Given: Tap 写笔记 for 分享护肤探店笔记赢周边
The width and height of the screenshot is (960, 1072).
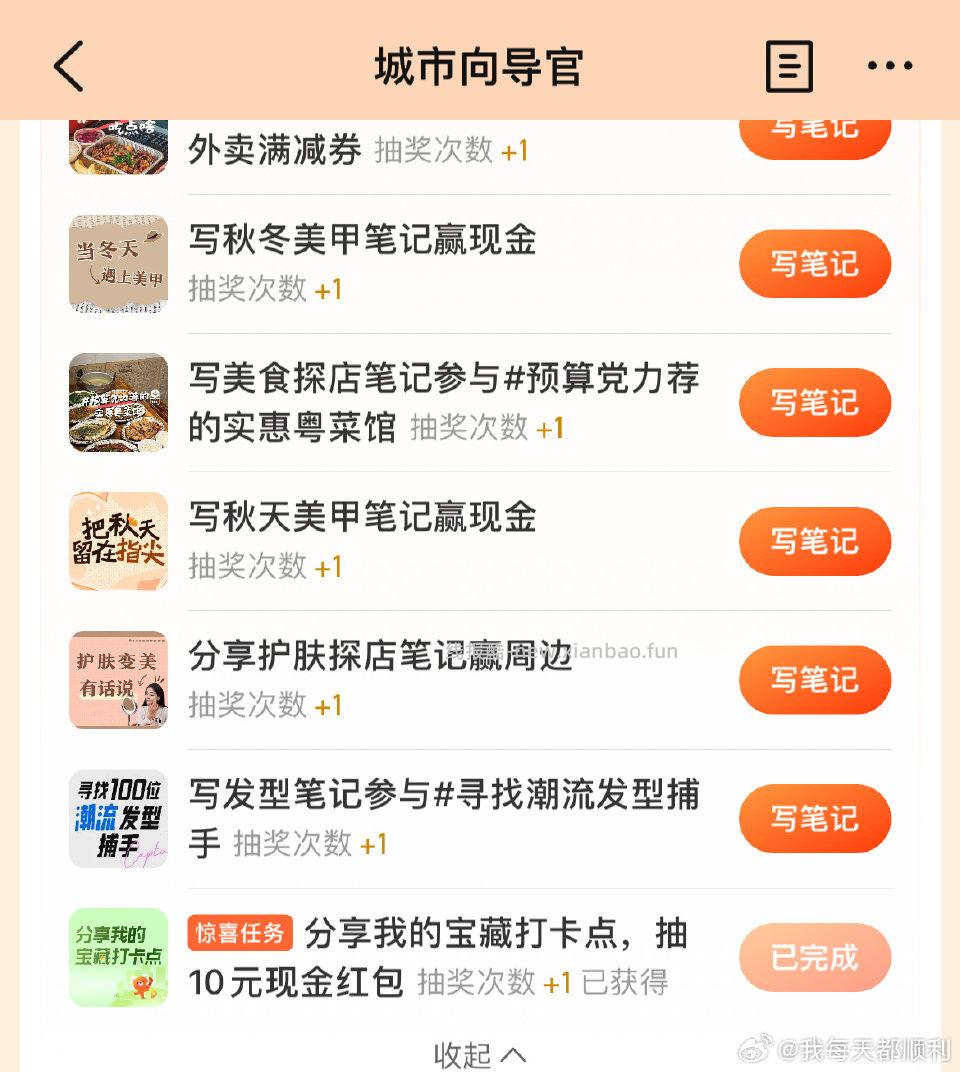Looking at the screenshot, I should (814, 680).
